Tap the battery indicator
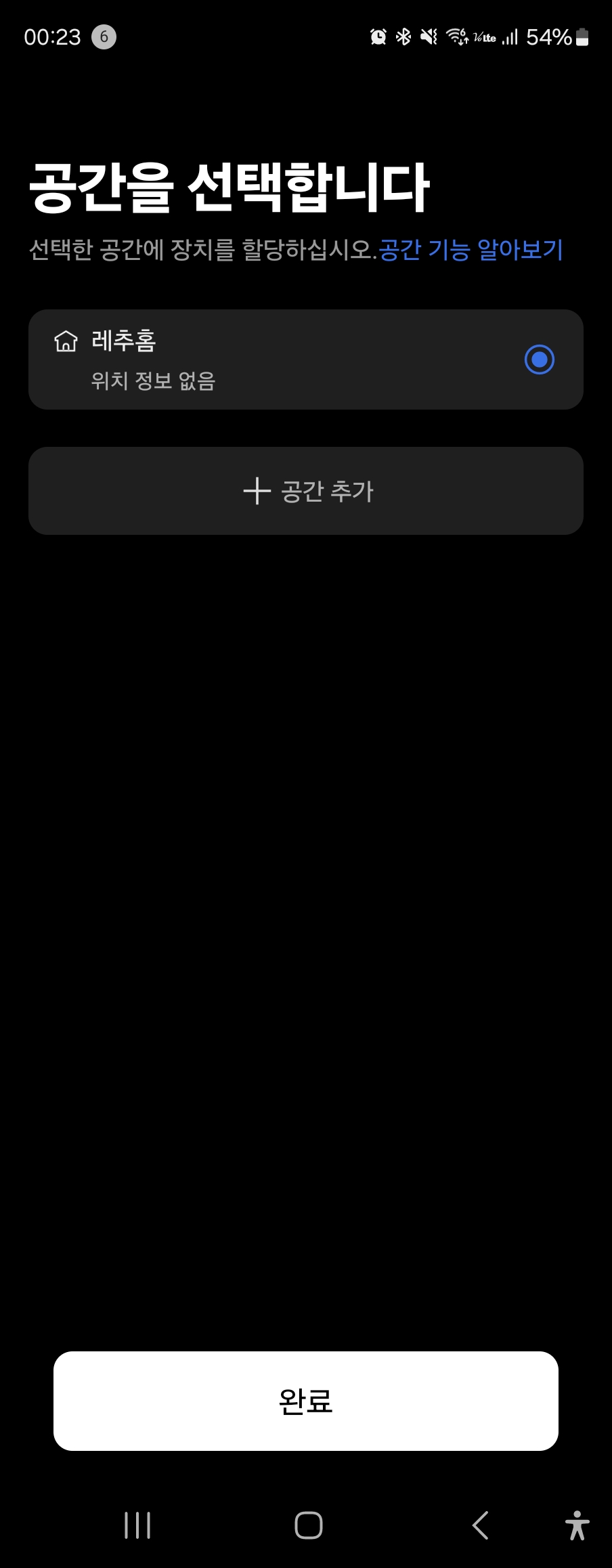612x1568 pixels. [x=584, y=37]
